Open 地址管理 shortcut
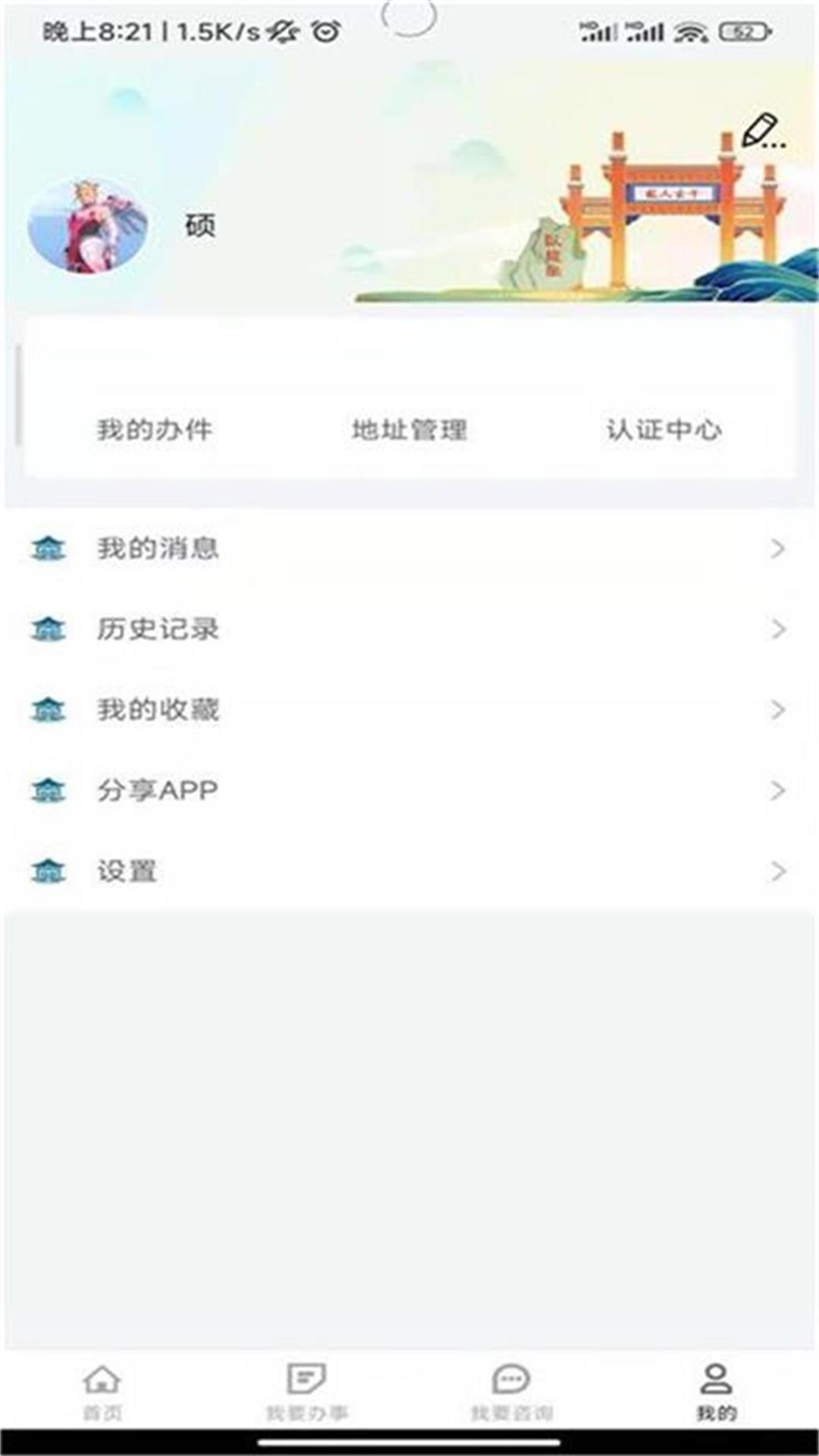 (x=409, y=429)
